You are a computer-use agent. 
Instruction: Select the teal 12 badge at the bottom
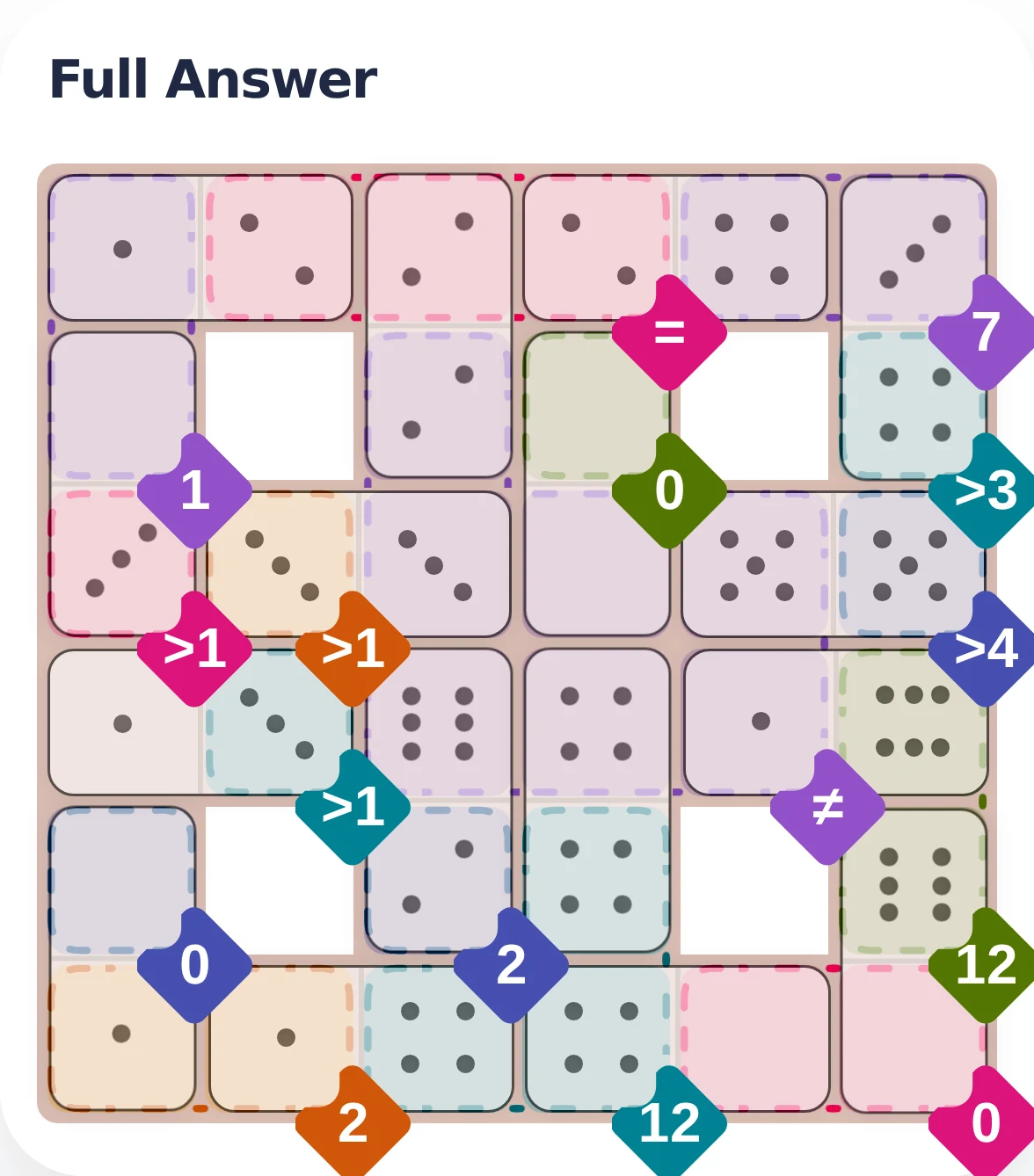(670, 1122)
